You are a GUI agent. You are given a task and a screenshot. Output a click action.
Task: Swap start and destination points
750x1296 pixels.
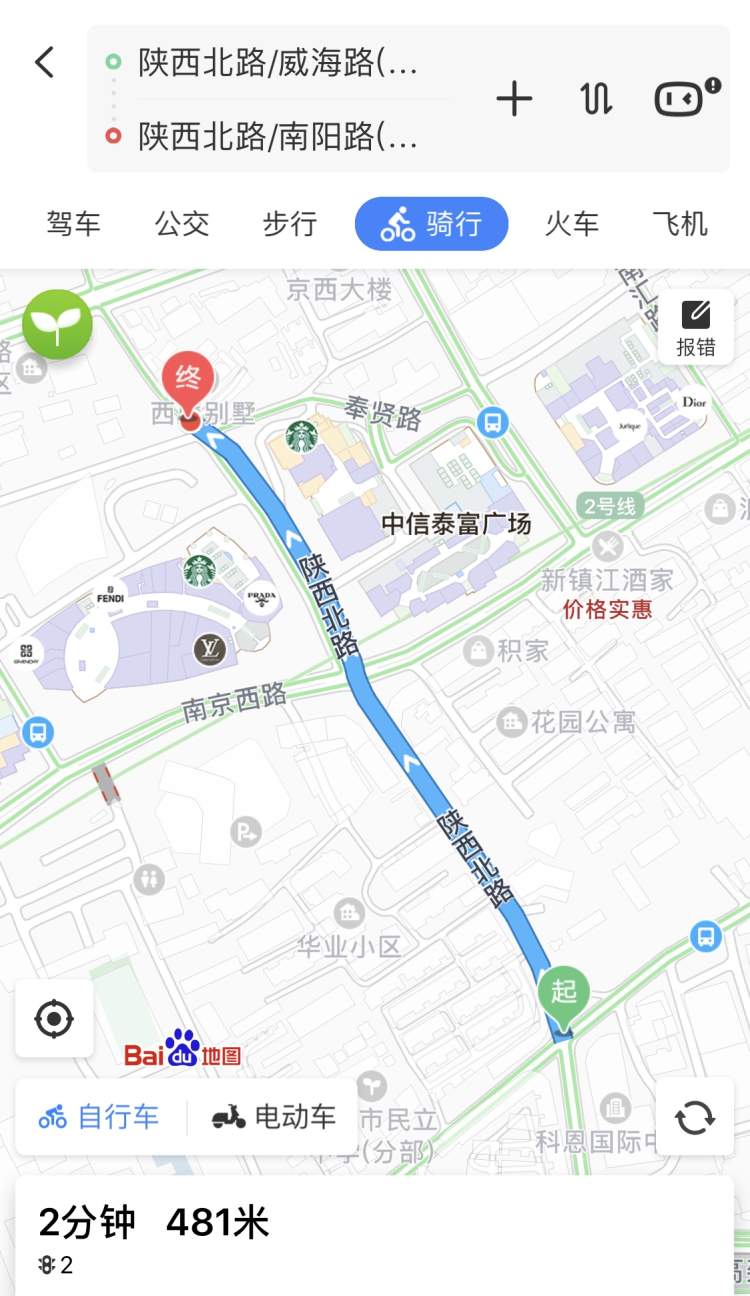[596, 99]
